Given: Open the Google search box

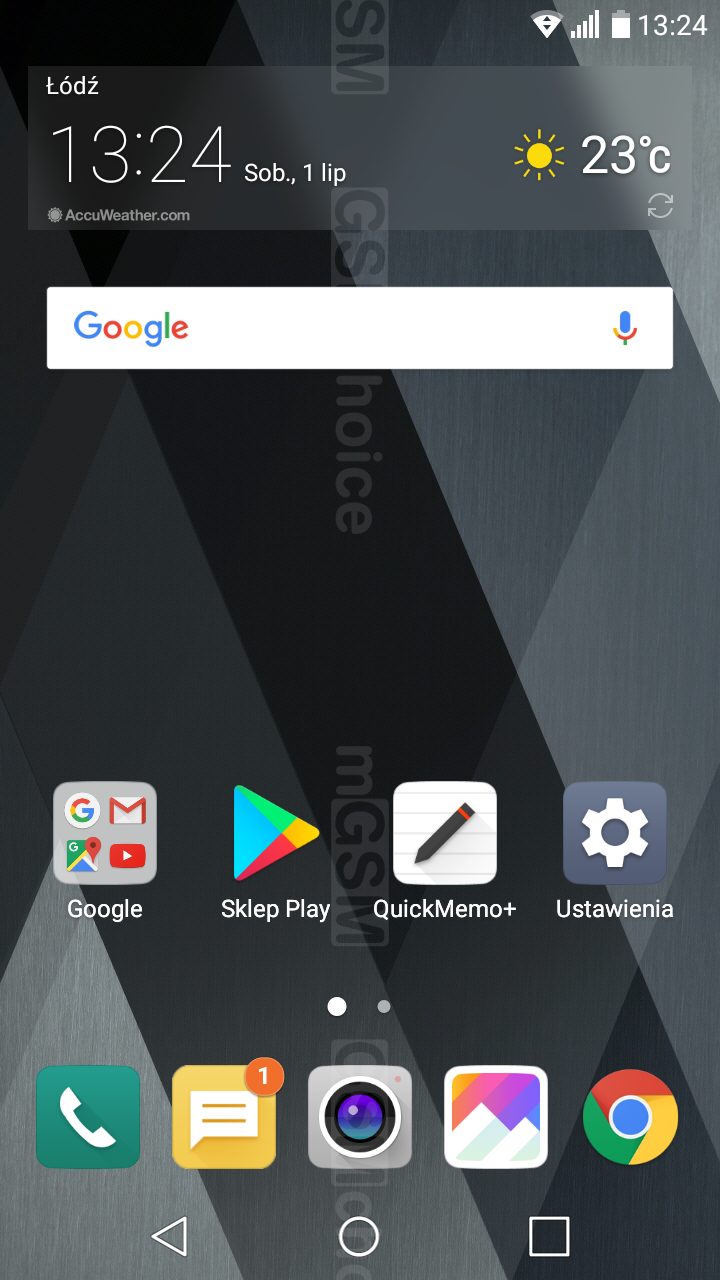Looking at the screenshot, I should pos(330,328).
